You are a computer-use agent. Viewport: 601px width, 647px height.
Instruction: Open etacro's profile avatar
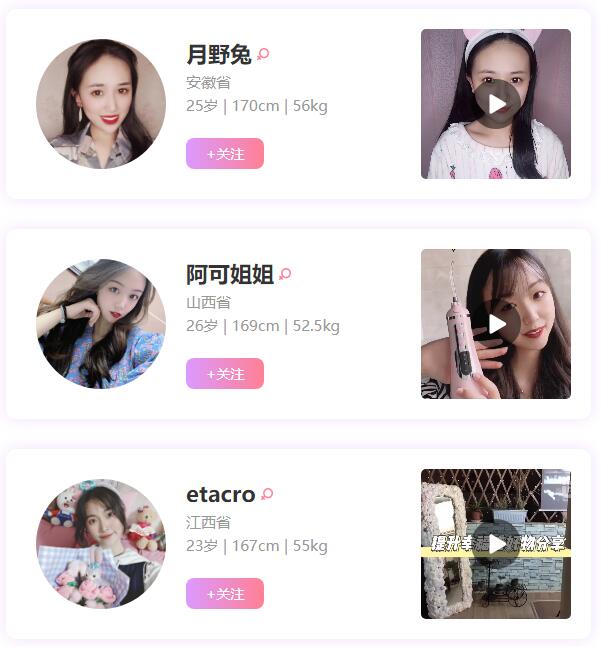coord(101,544)
